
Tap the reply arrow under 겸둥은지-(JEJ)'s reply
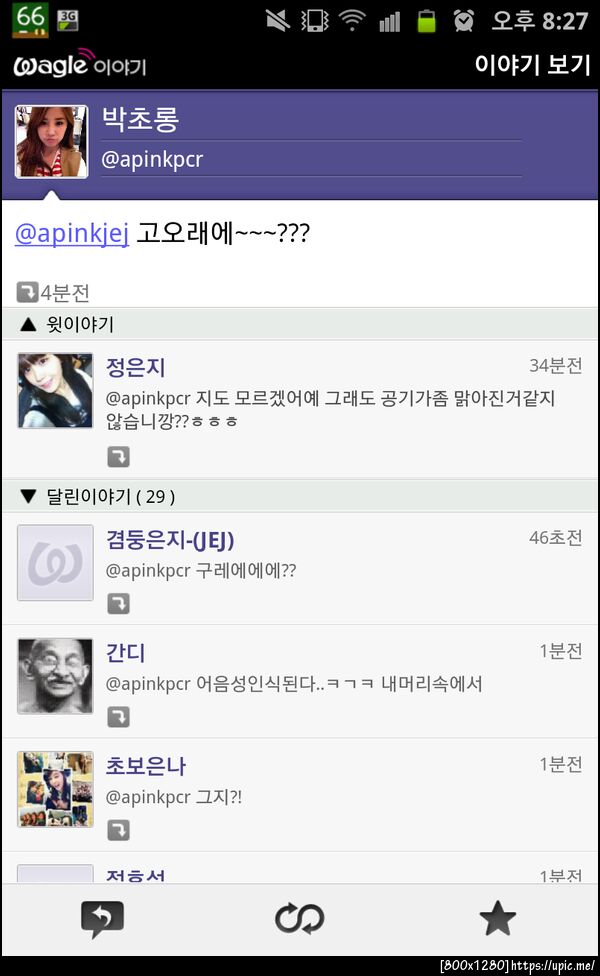tap(118, 604)
